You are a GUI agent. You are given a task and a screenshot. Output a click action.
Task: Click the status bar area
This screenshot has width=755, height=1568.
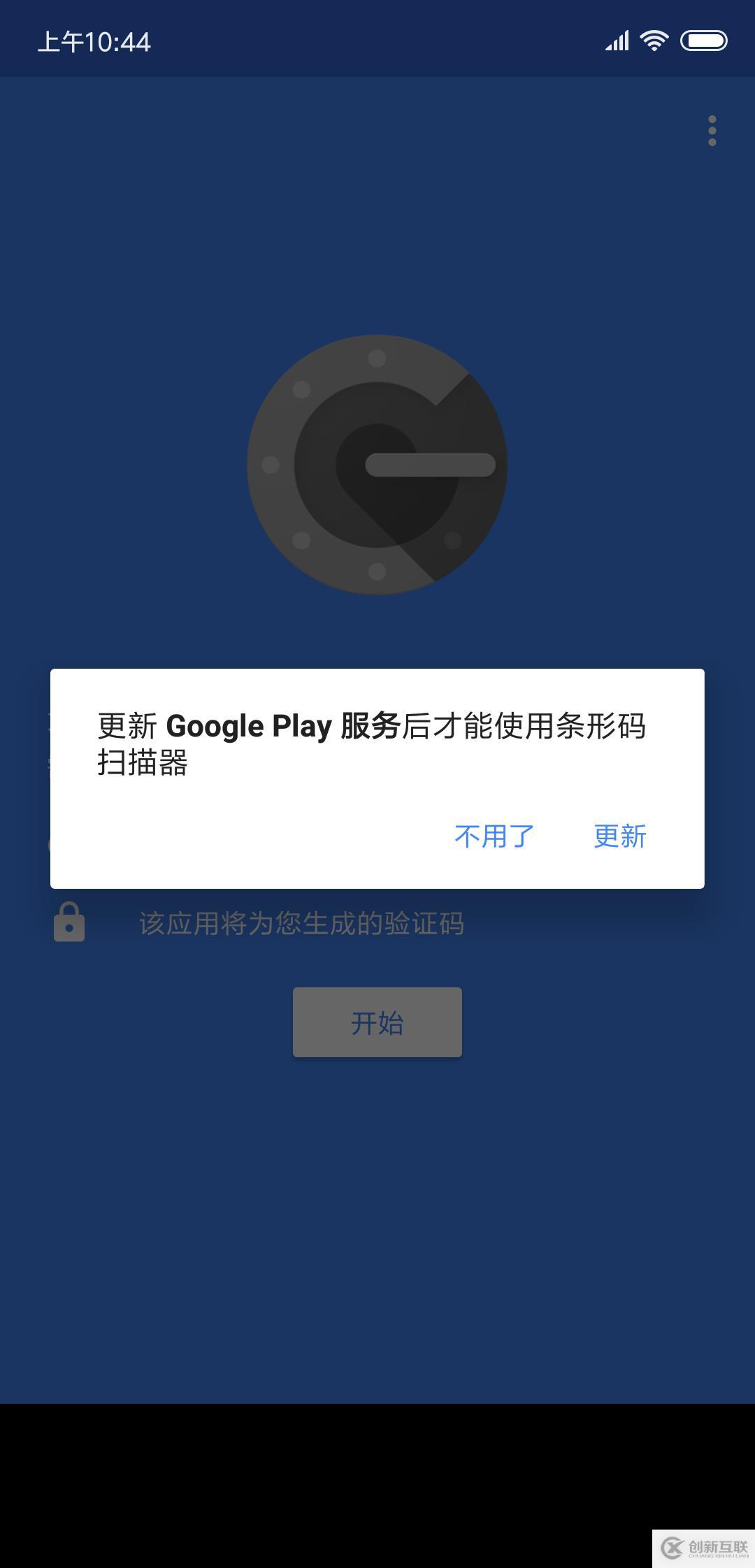click(x=377, y=40)
